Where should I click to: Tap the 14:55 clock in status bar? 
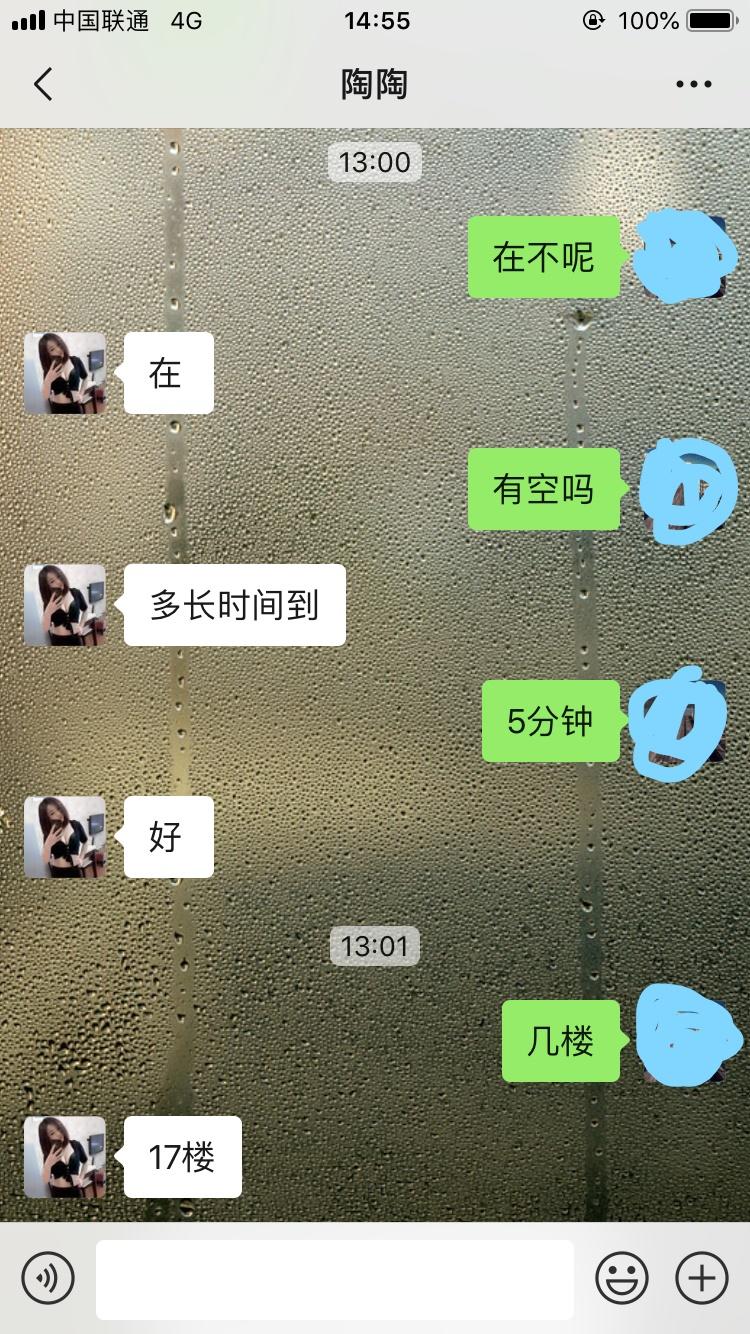[x=375, y=20]
